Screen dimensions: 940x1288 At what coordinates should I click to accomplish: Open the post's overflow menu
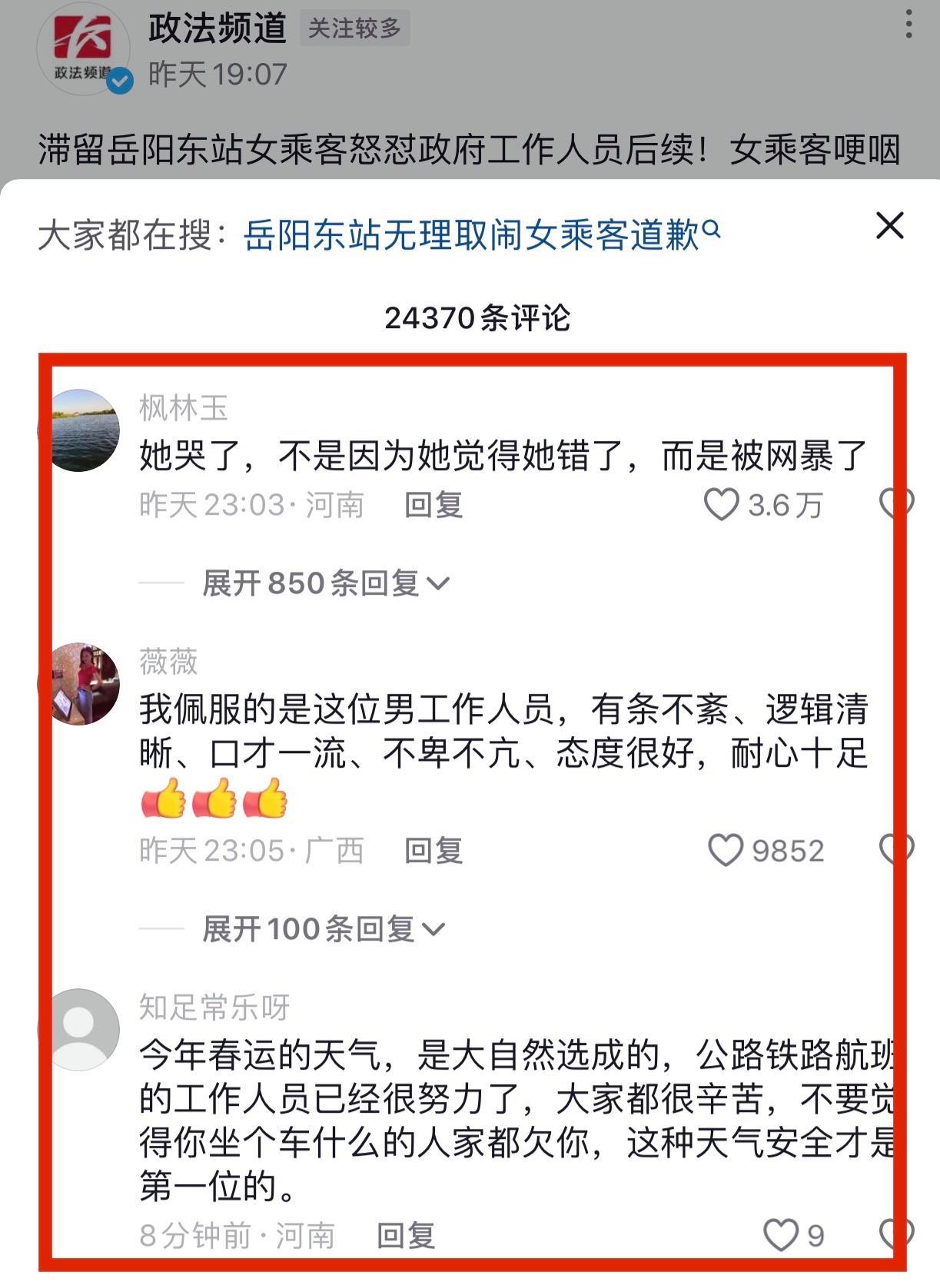pyautogui.click(x=908, y=25)
